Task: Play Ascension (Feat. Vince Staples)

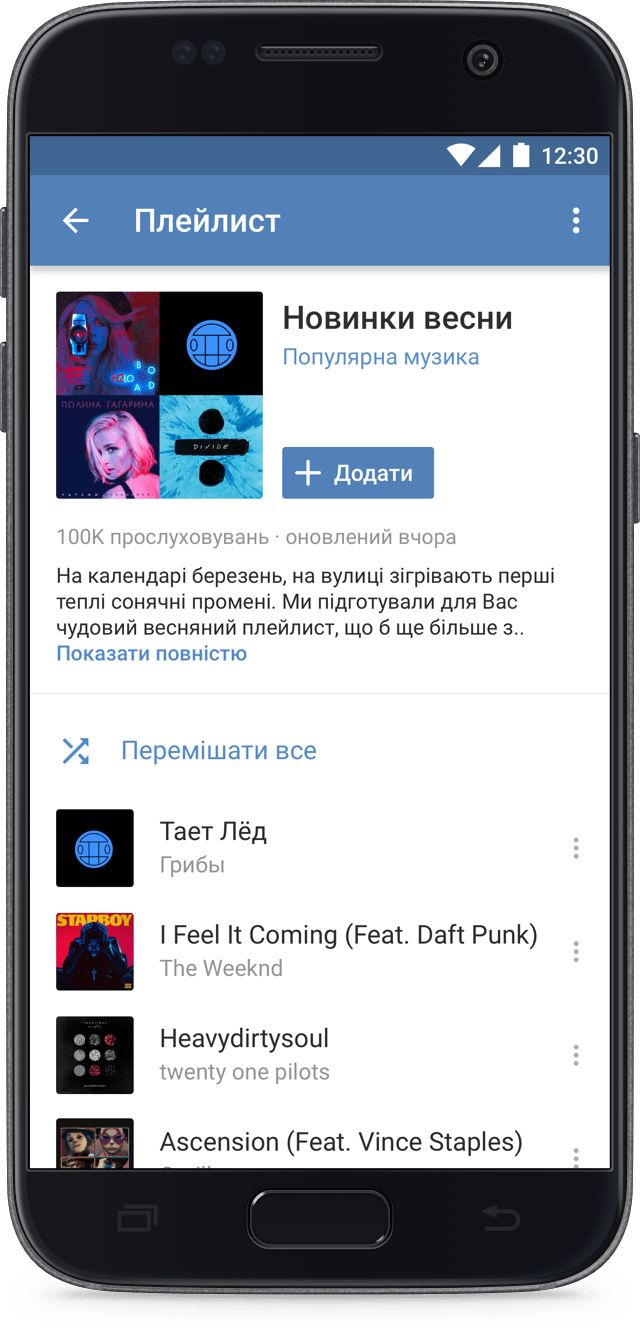Action: click(340, 1142)
